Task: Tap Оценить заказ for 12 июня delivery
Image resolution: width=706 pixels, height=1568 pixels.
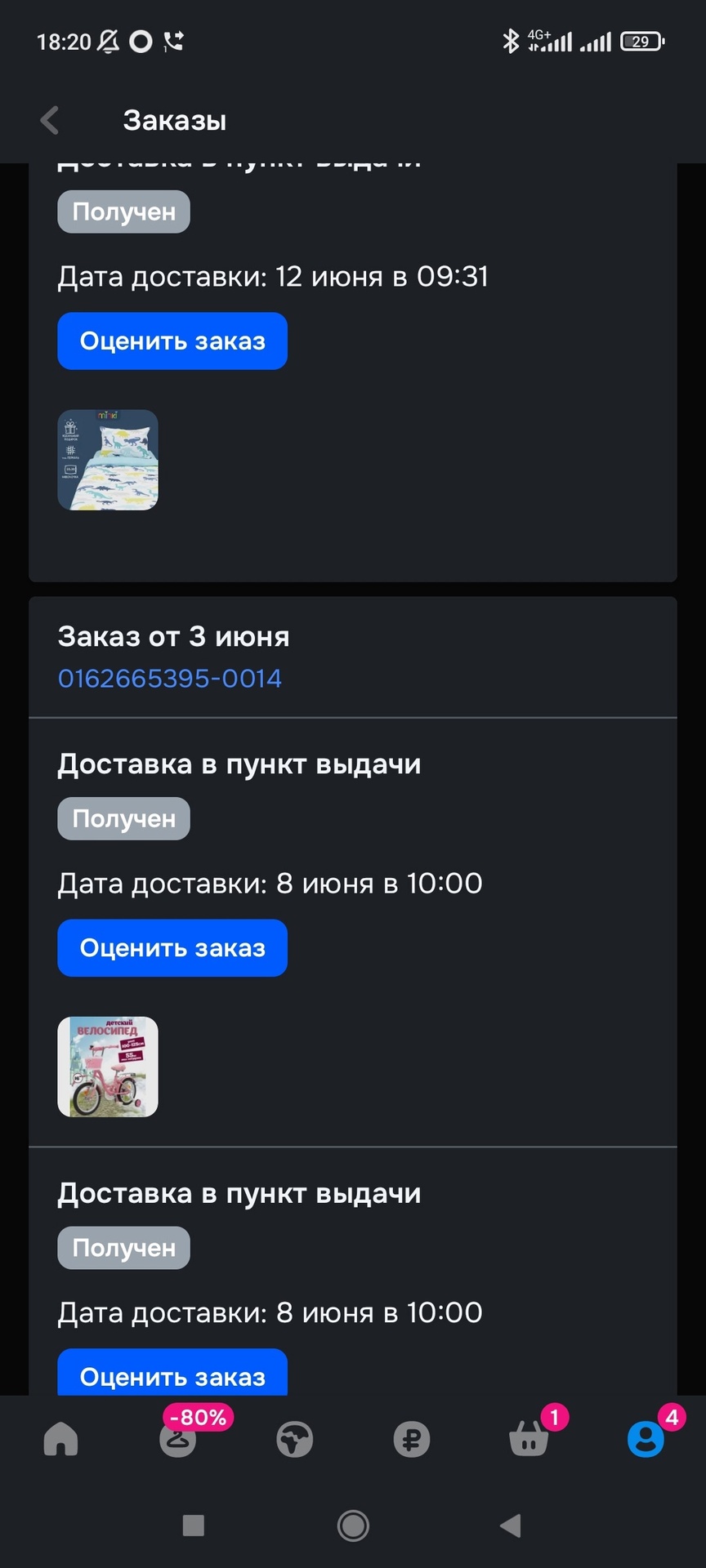Action: point(172,341)
